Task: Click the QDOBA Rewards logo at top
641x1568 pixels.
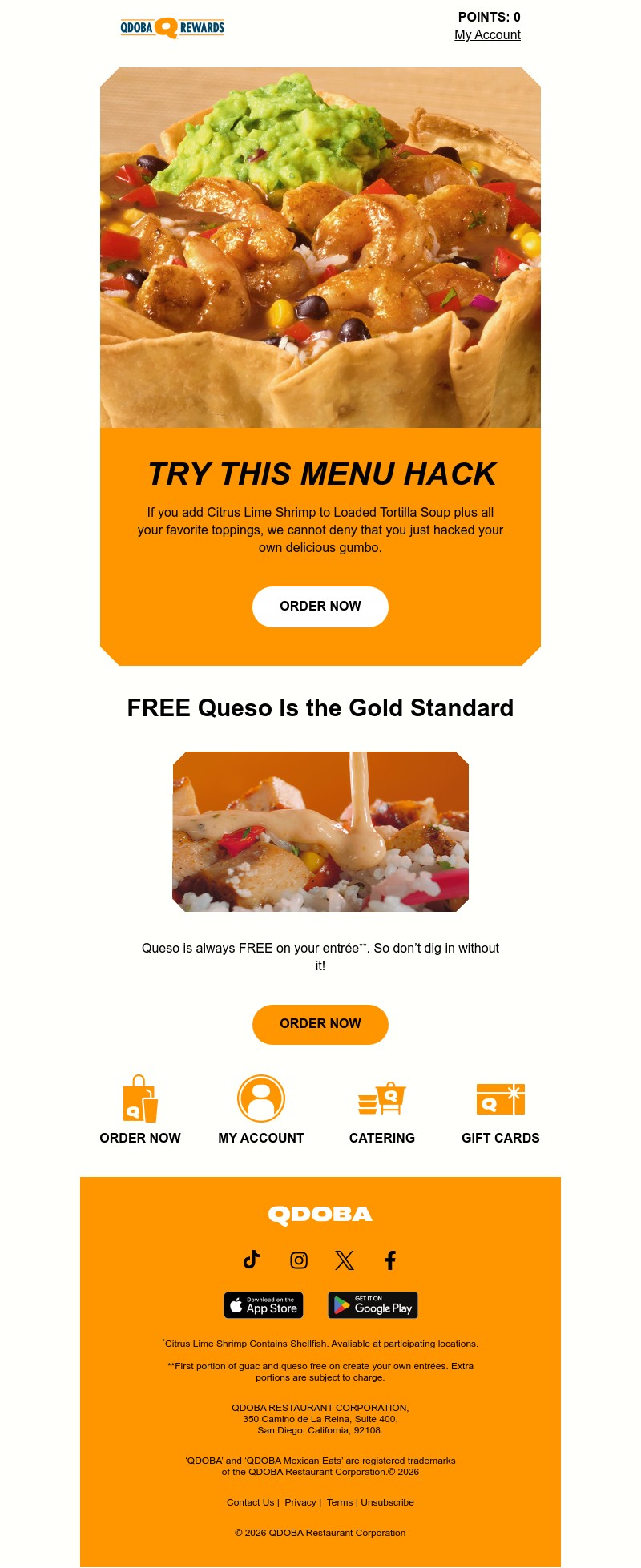Action: (171, 27)
